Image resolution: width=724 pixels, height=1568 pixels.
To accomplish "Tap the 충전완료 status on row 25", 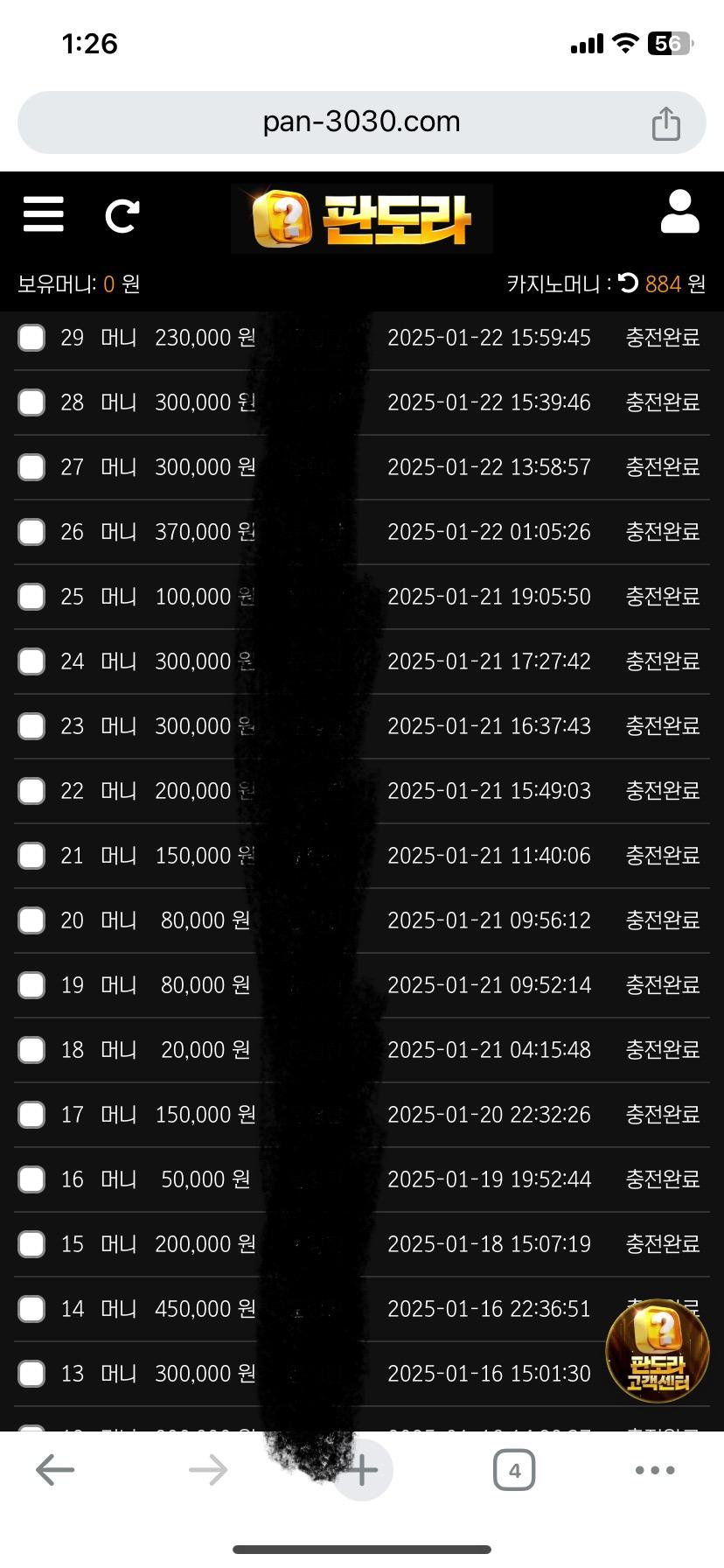I will 662,596.
